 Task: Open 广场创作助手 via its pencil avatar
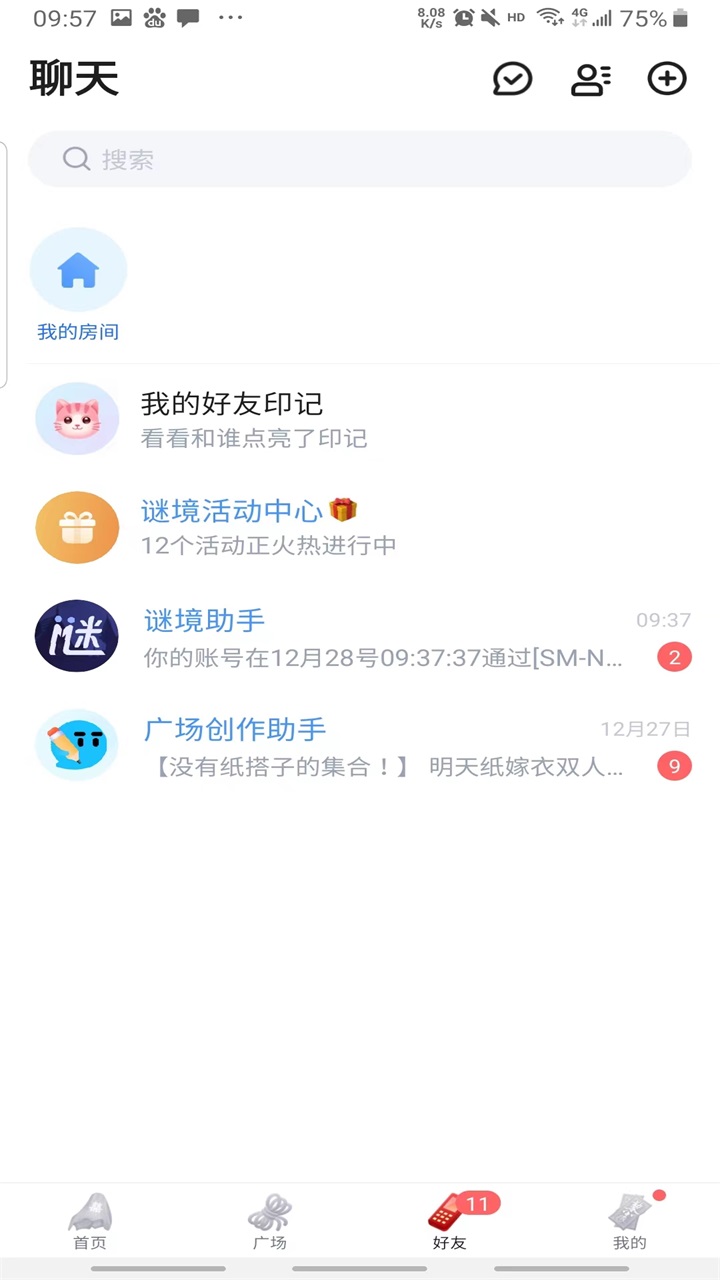pos(77,745)
